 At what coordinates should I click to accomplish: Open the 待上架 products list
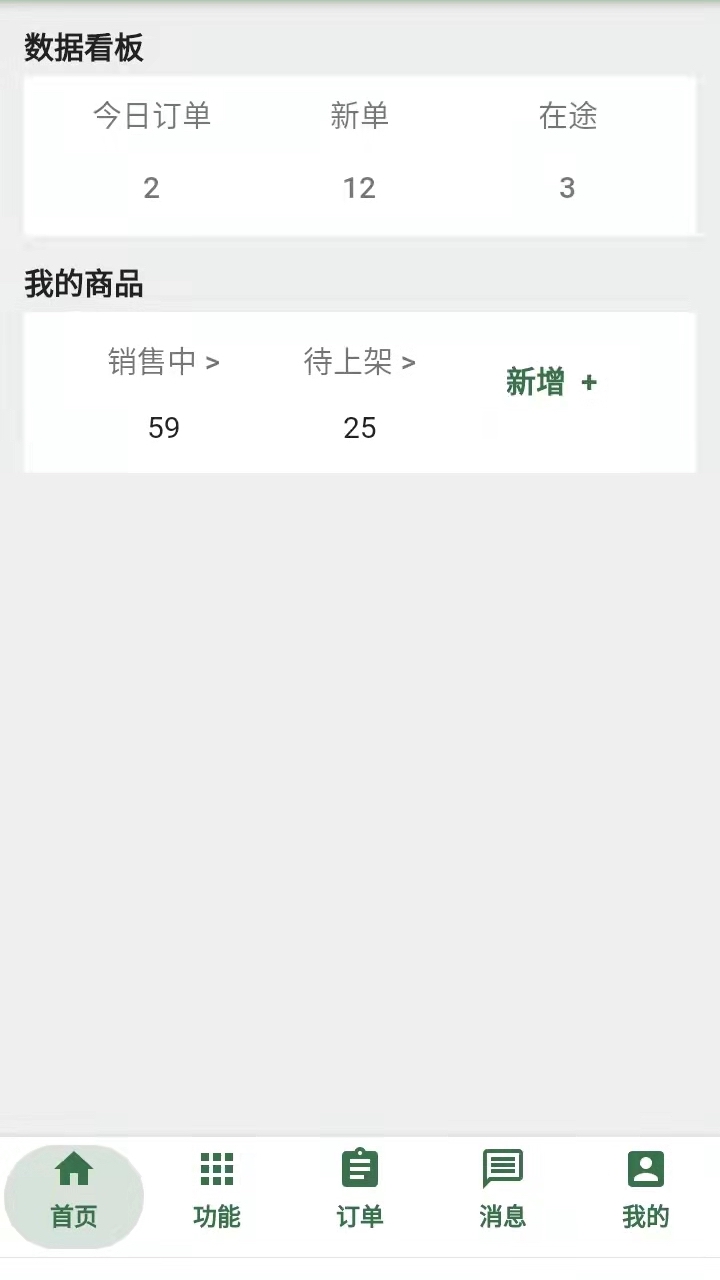pos(359,362)
